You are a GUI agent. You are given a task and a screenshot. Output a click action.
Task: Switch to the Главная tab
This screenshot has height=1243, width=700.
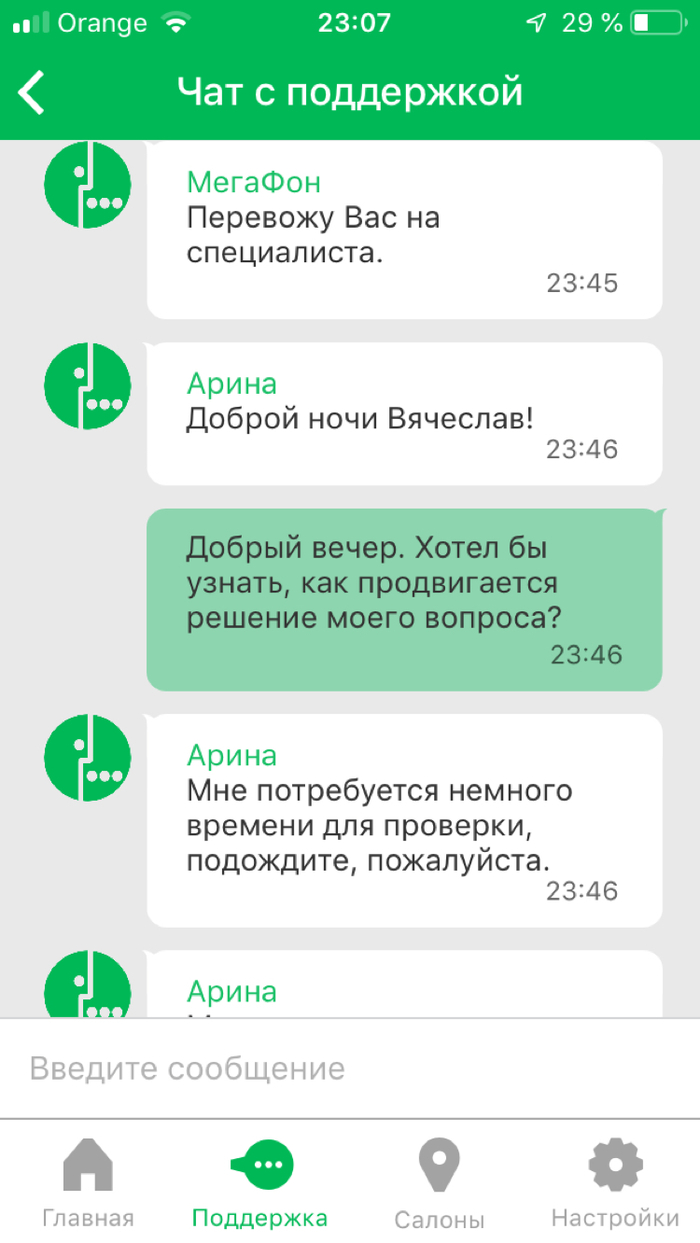coord(88,1183)
